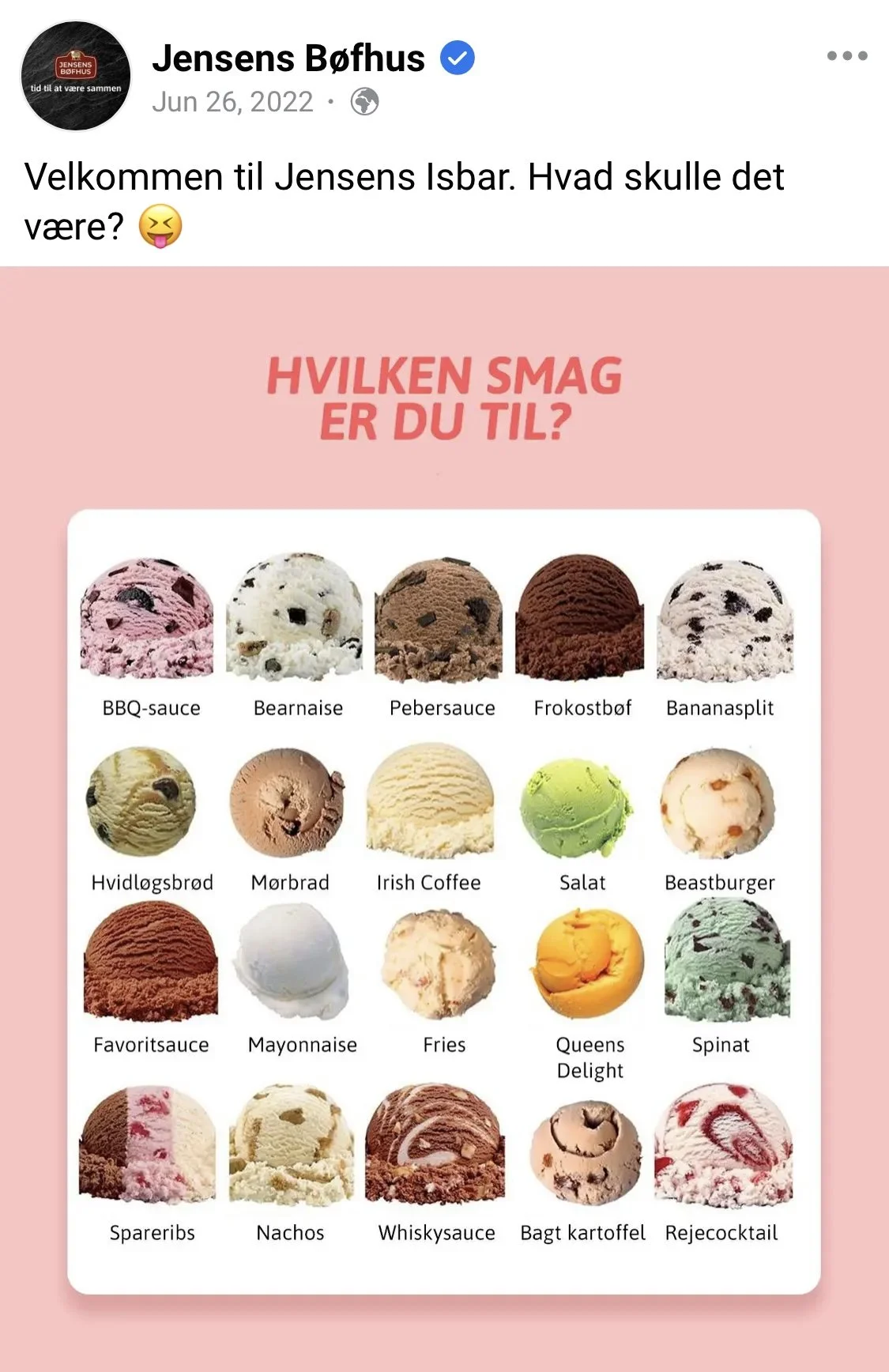
Task: Open the ice cream flavors image
Action: point(444,819)
